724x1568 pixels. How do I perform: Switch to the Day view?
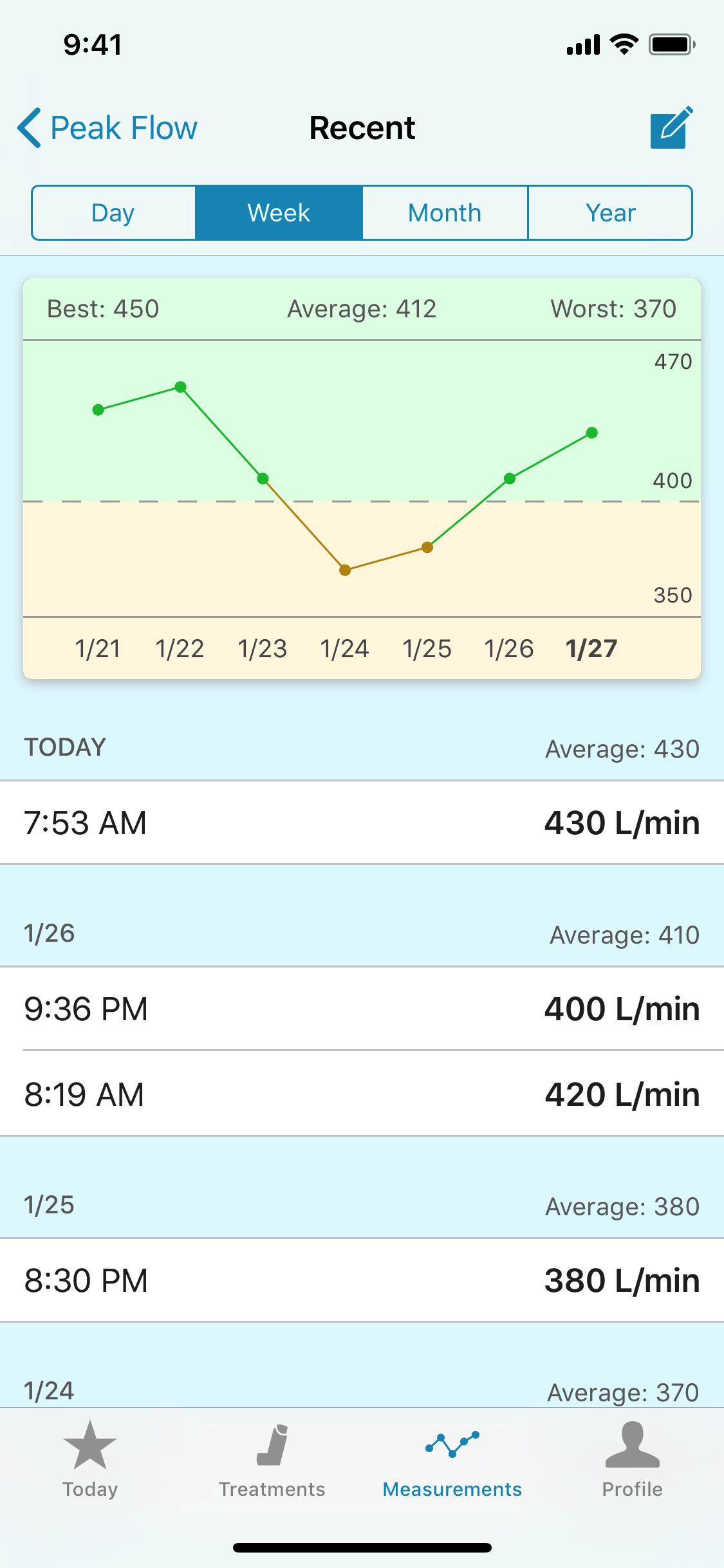pos(114,213)
